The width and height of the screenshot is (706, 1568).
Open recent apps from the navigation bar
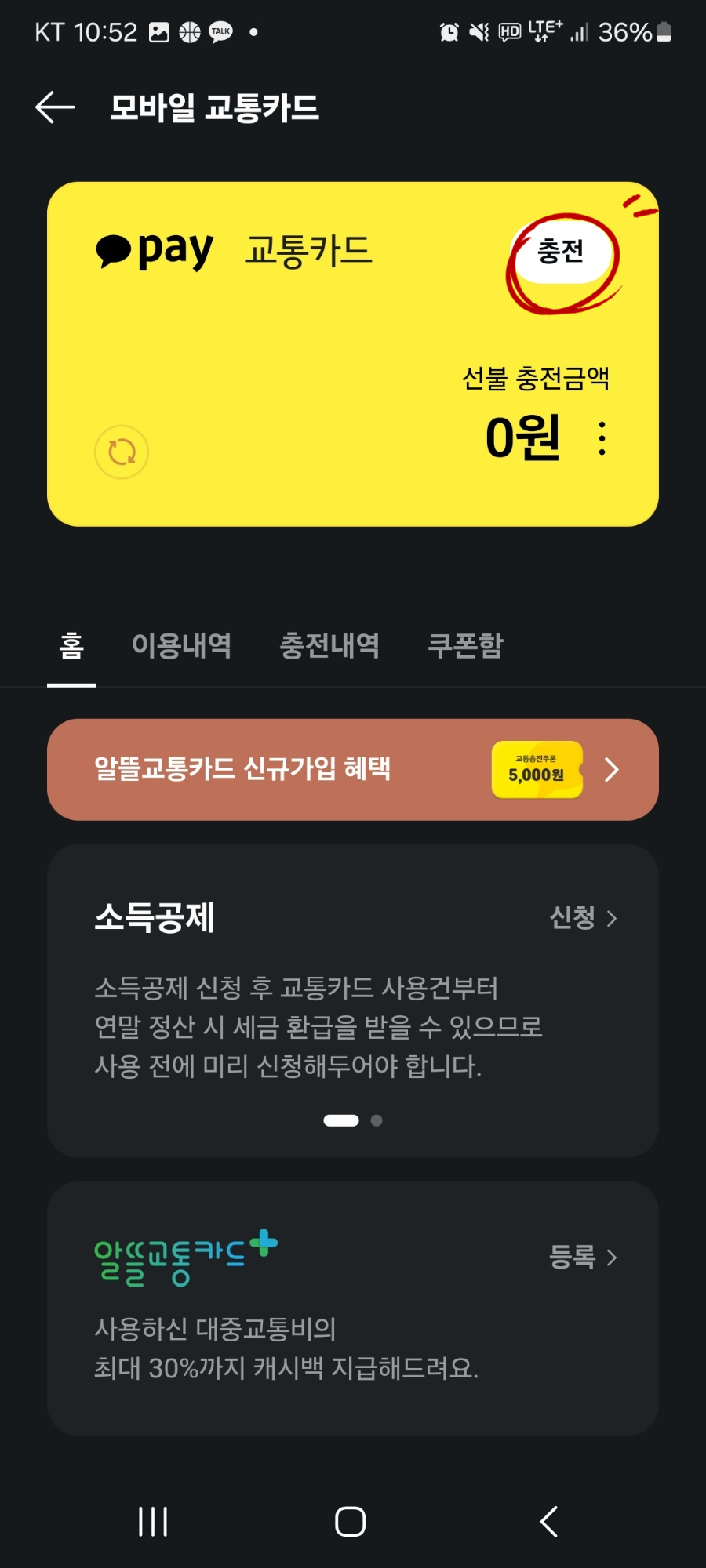tap(153, 1522)
